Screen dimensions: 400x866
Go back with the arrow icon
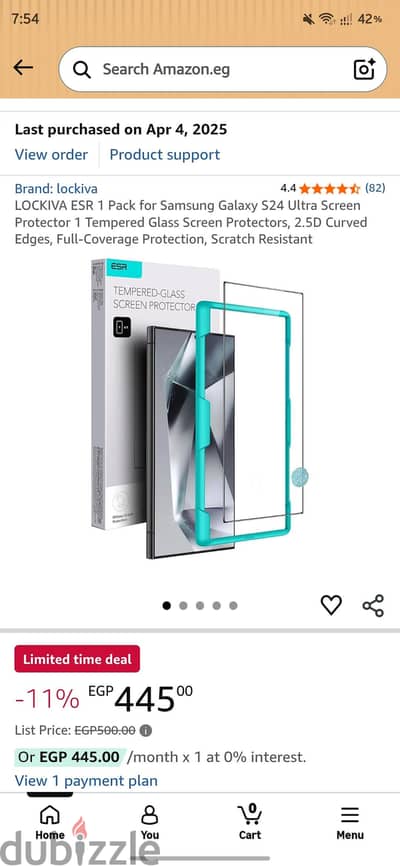[23, 68]
